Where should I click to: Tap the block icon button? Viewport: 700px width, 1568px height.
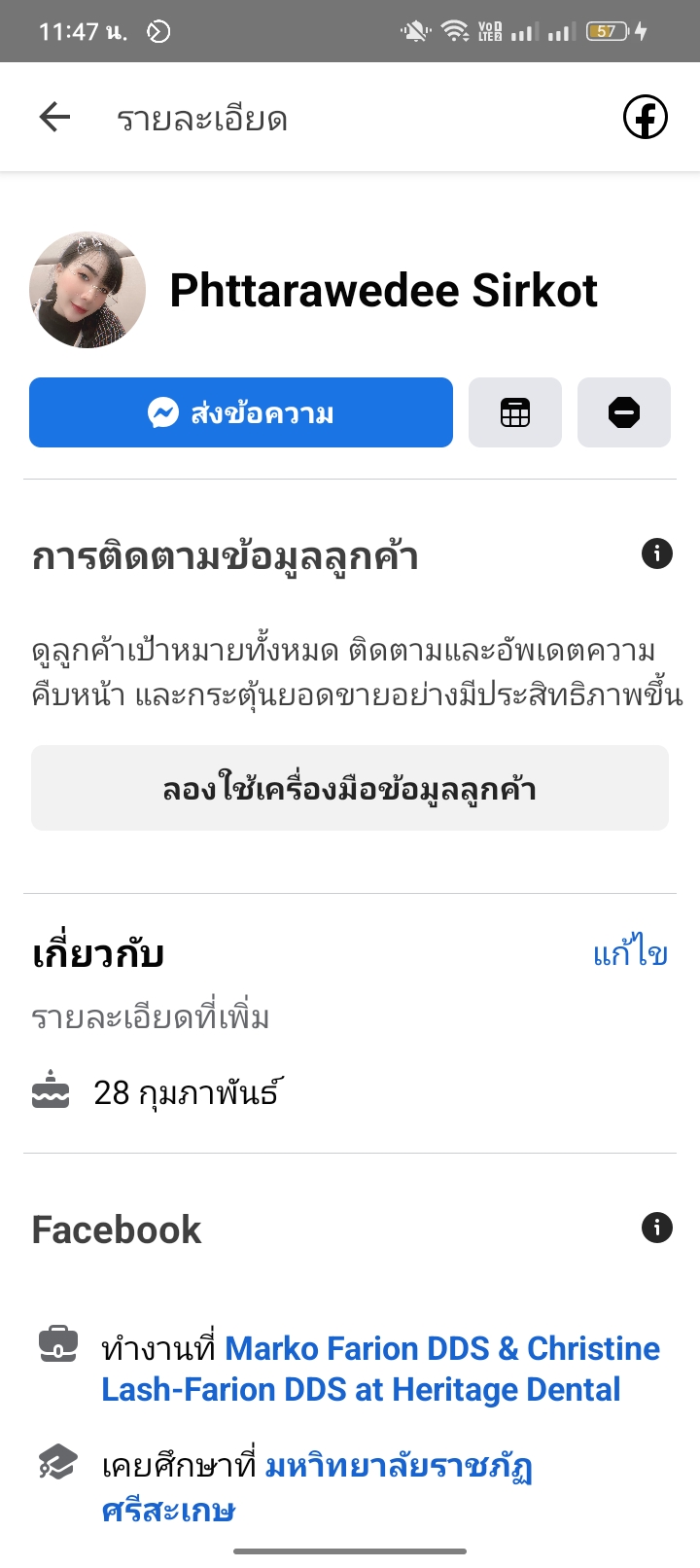624,412
